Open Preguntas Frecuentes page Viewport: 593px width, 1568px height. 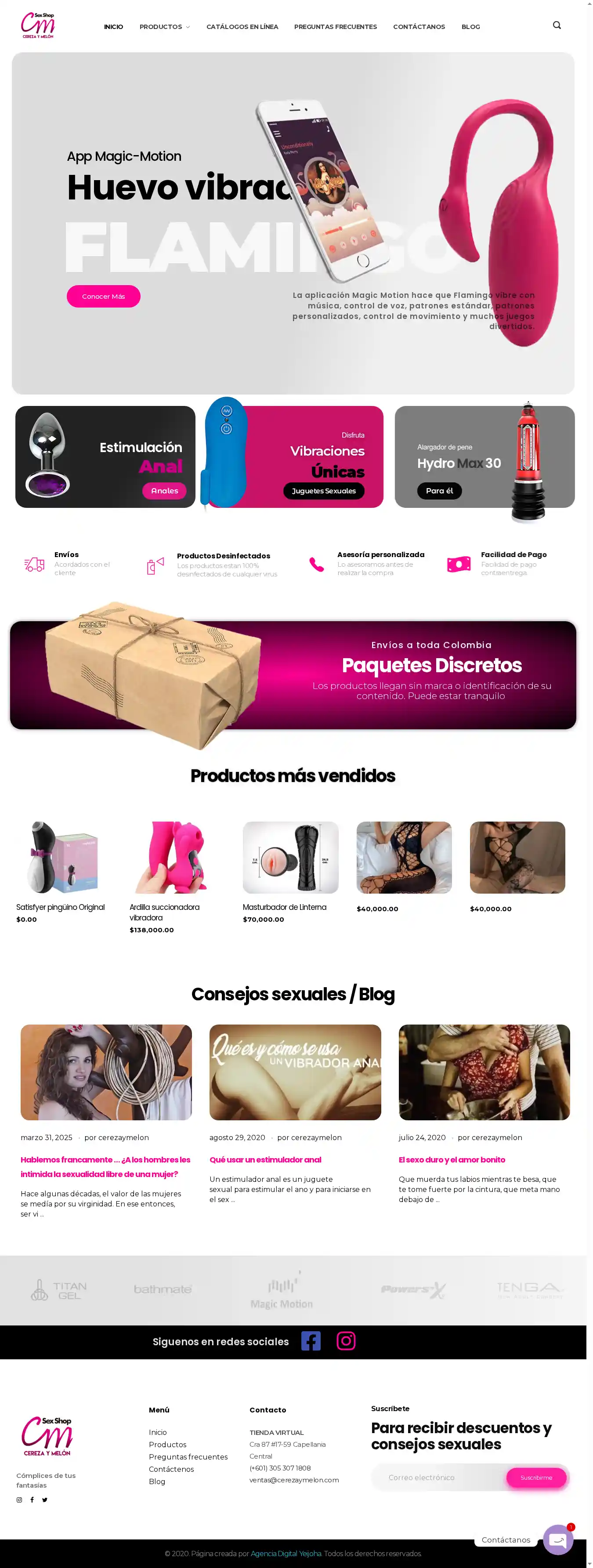point(335,27)
